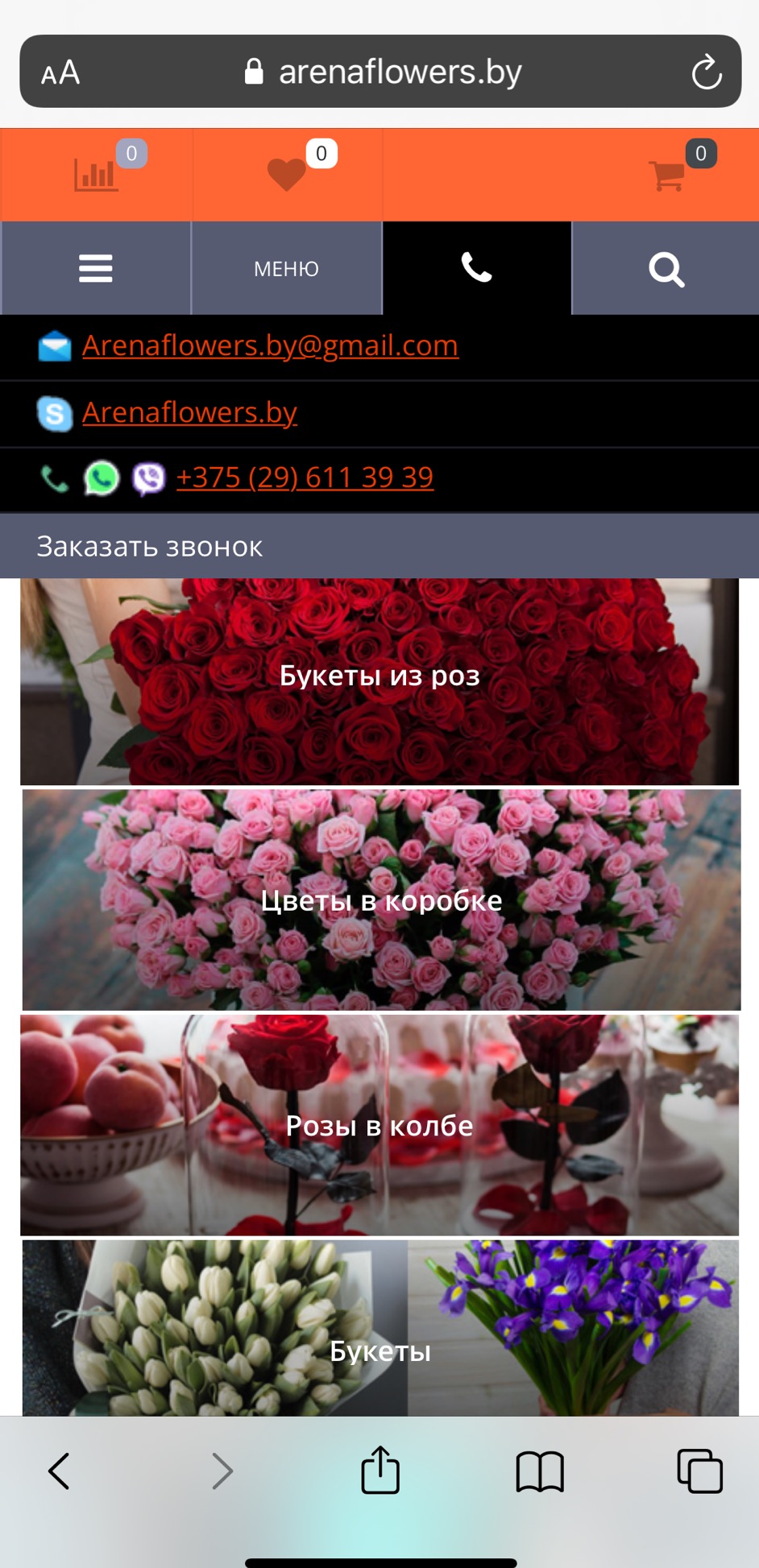Open Safari share sheet
759x1568 pixels.
[379, 1471]
